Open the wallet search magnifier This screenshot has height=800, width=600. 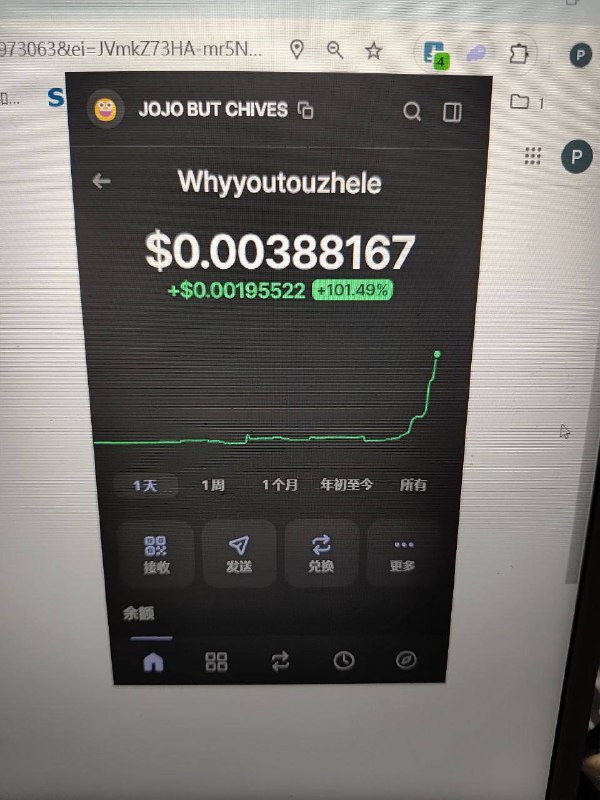412,112
